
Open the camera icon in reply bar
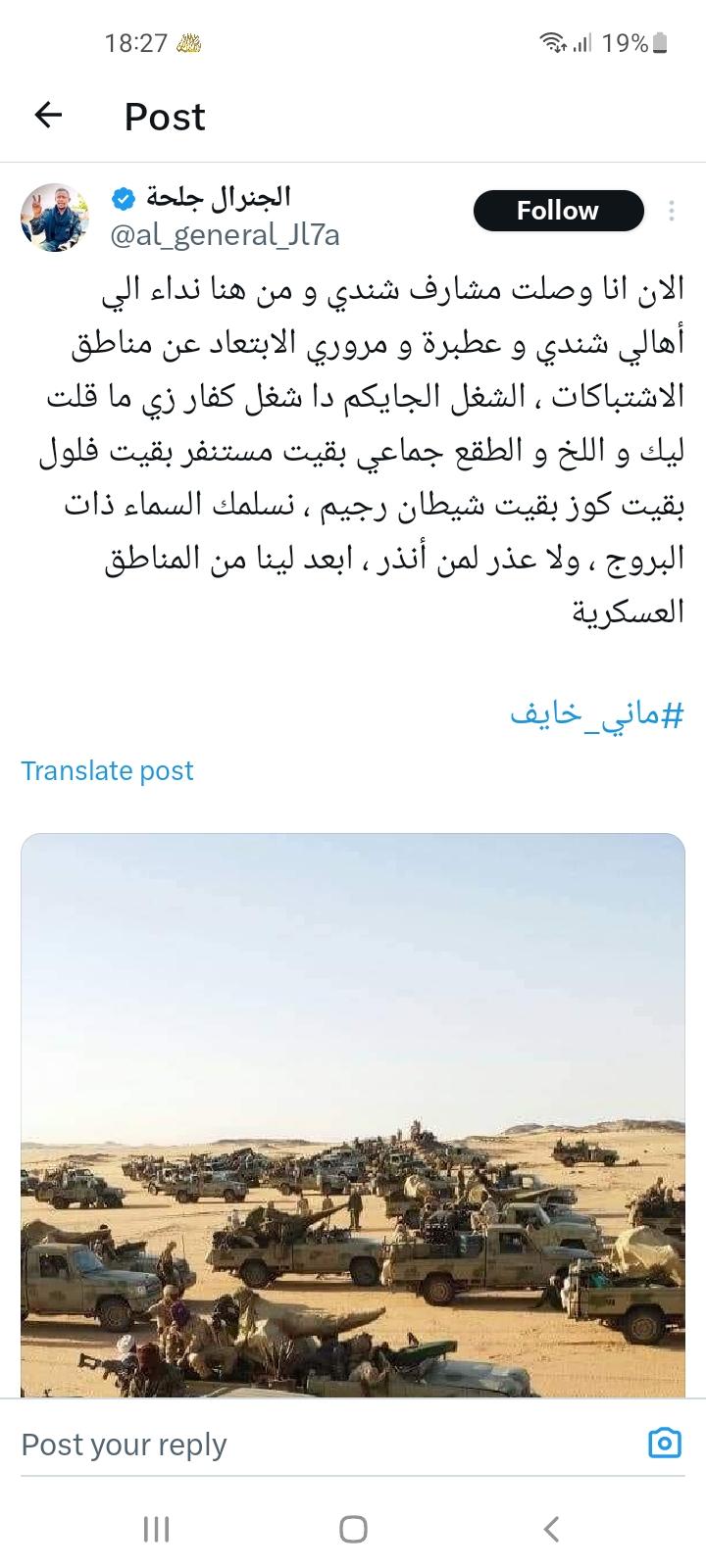point(665,1443)
